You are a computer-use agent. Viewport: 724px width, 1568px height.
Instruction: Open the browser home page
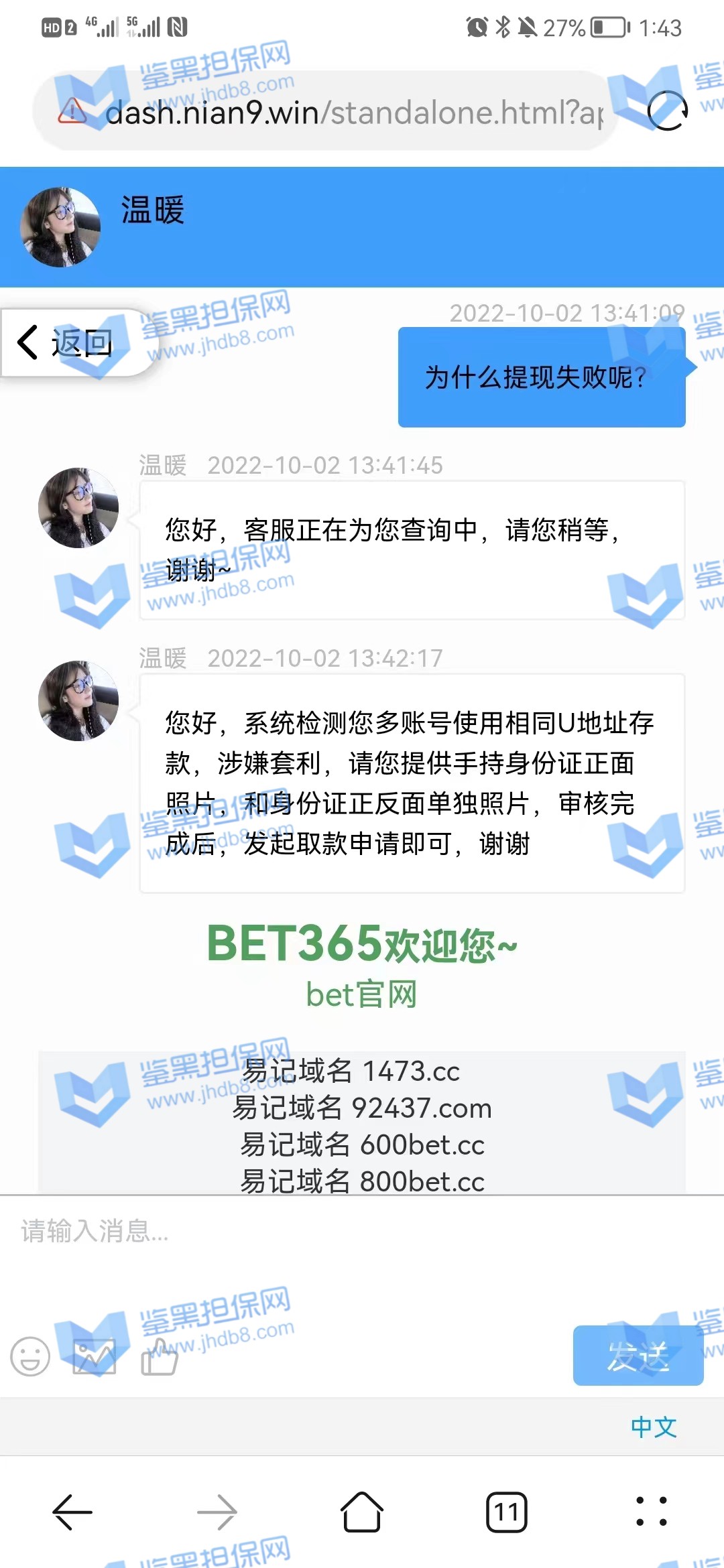[x=362, y=1512]
